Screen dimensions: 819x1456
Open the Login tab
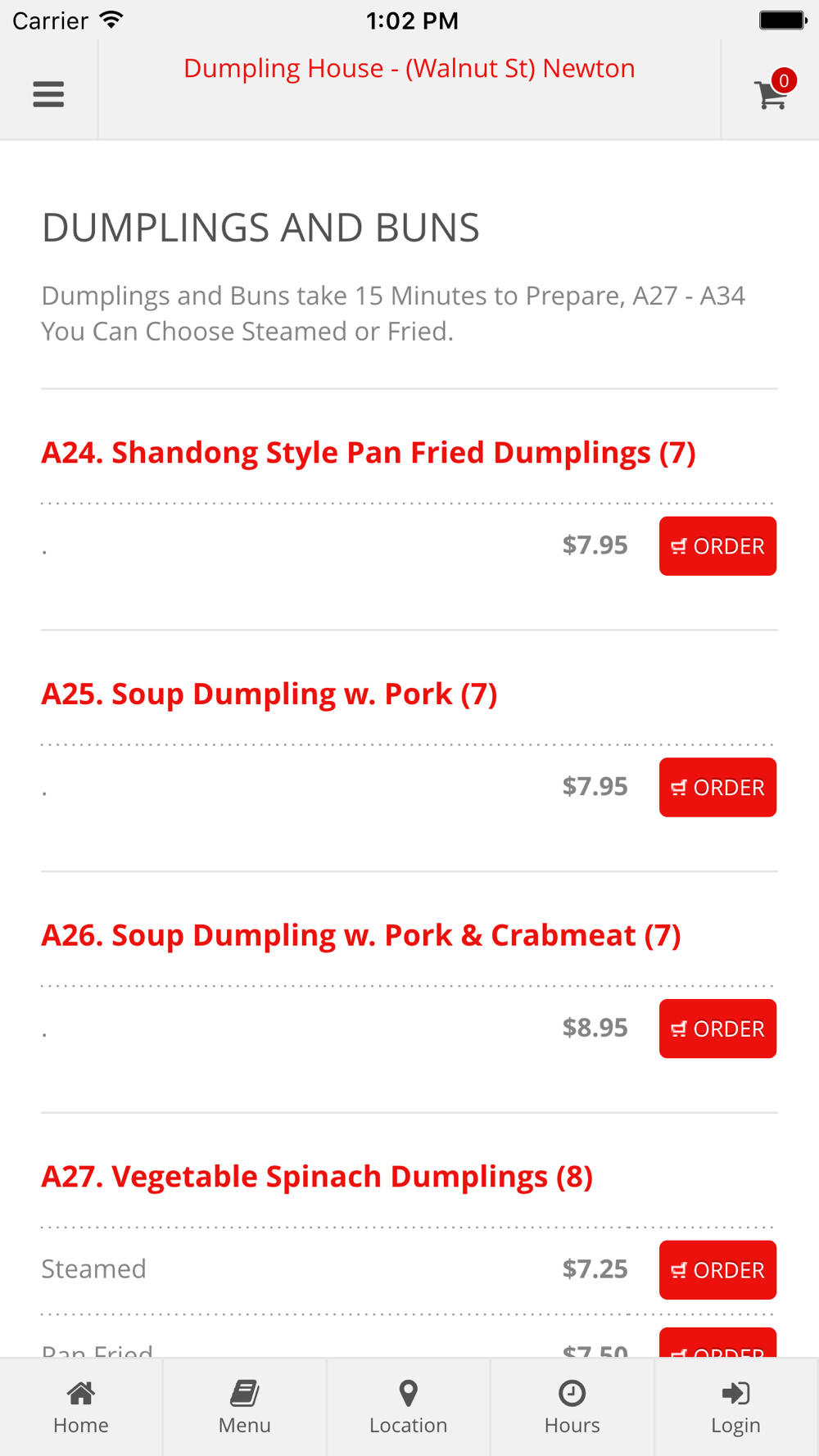pos(736,1407)
